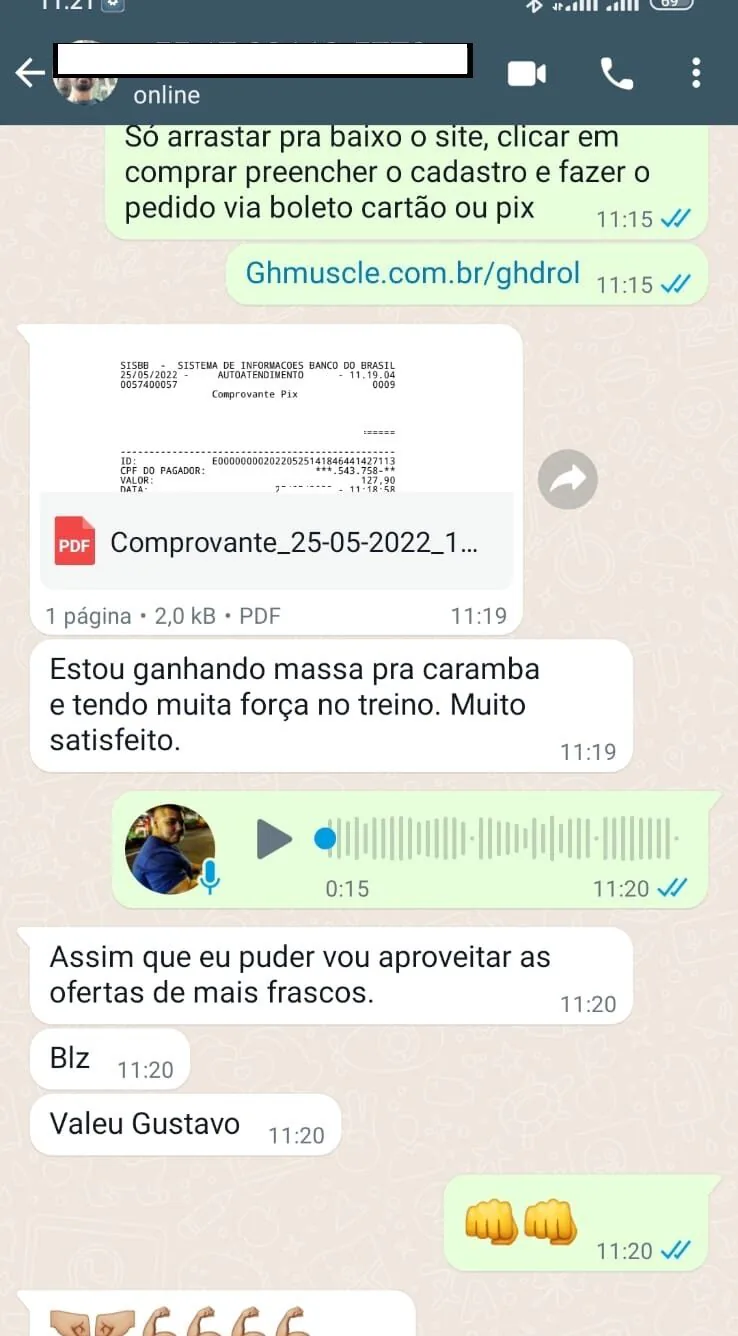Play the 0:15 voice message
This screenshot has width=738, height=1336.
[x=273, y=839]
